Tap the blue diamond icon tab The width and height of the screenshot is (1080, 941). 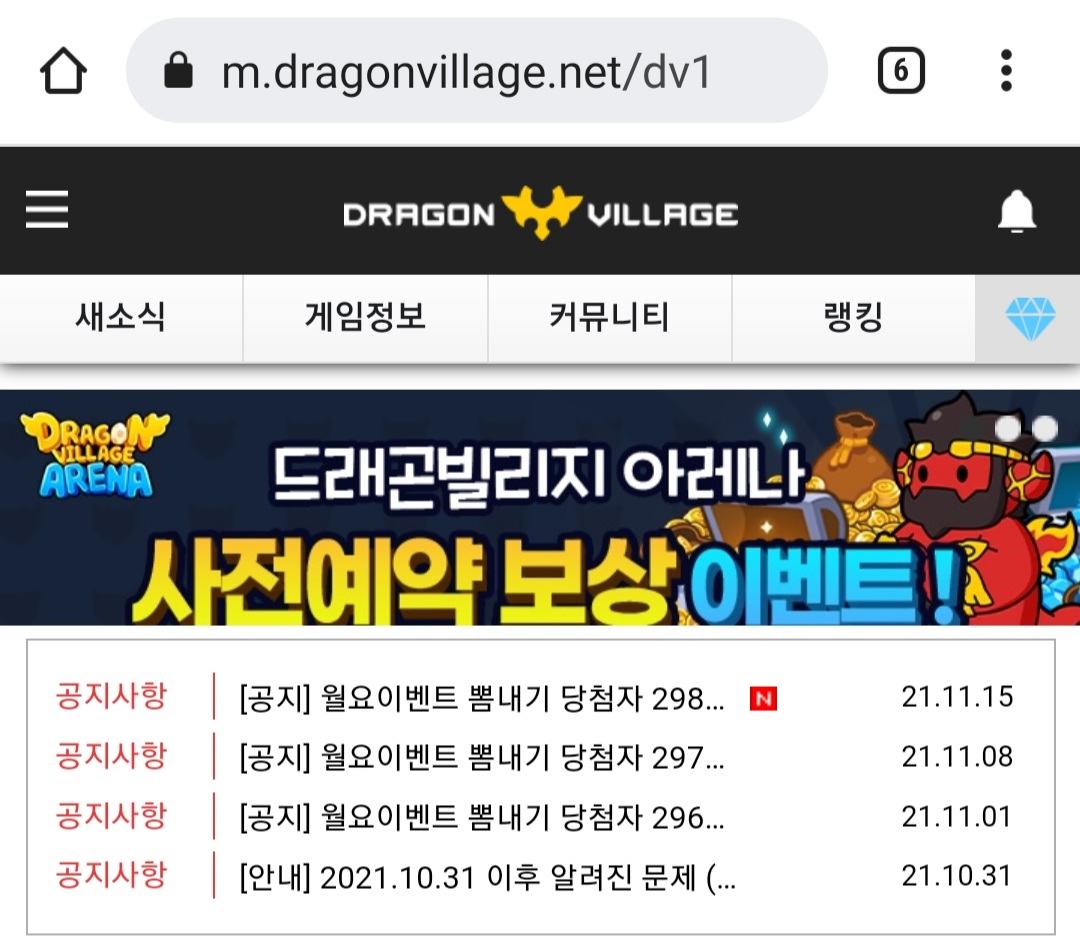point(1029,319)
